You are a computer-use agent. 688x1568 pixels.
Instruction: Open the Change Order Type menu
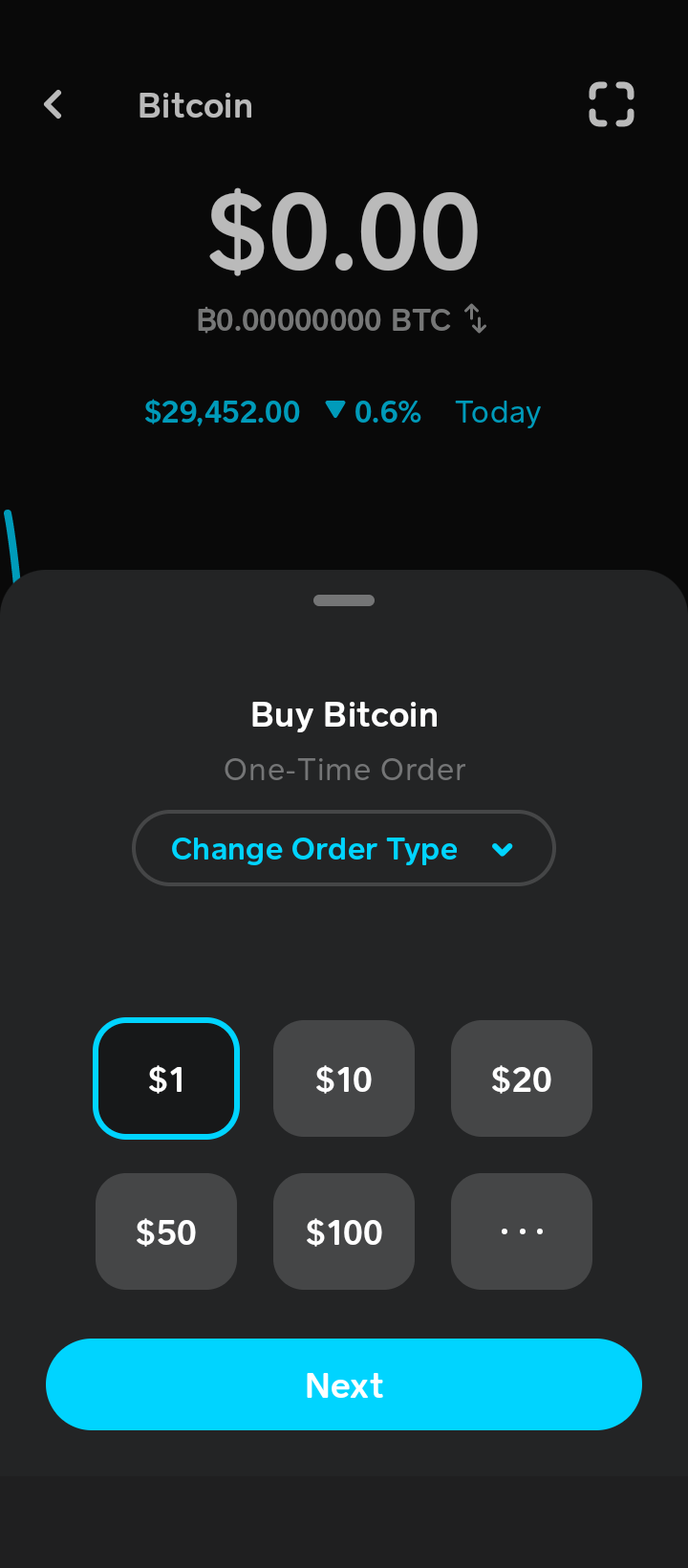tap(344, 848)
